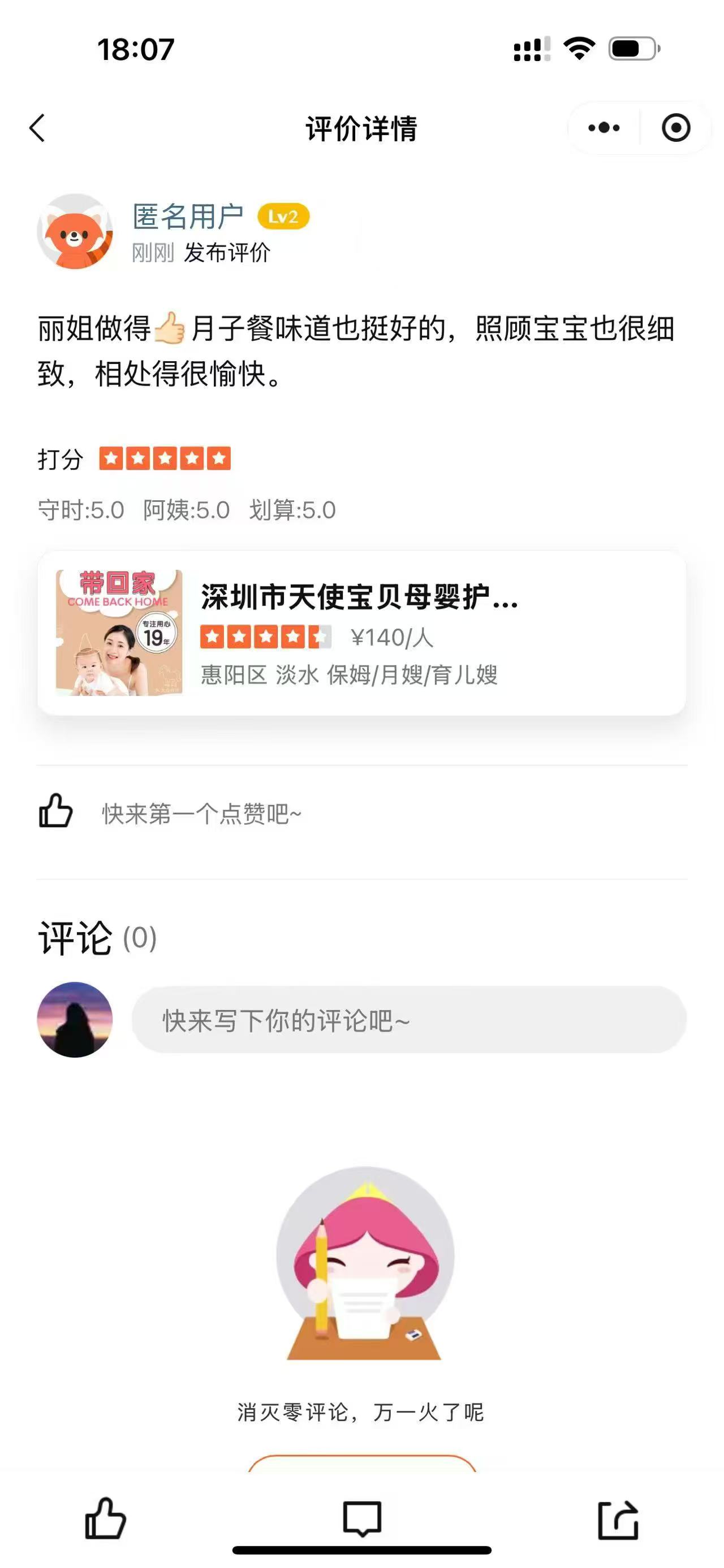The width and height of the screenshot is (724, 1568).
Task: Like the review beside 快来第一个点赞吧
Action: point(56,811)
